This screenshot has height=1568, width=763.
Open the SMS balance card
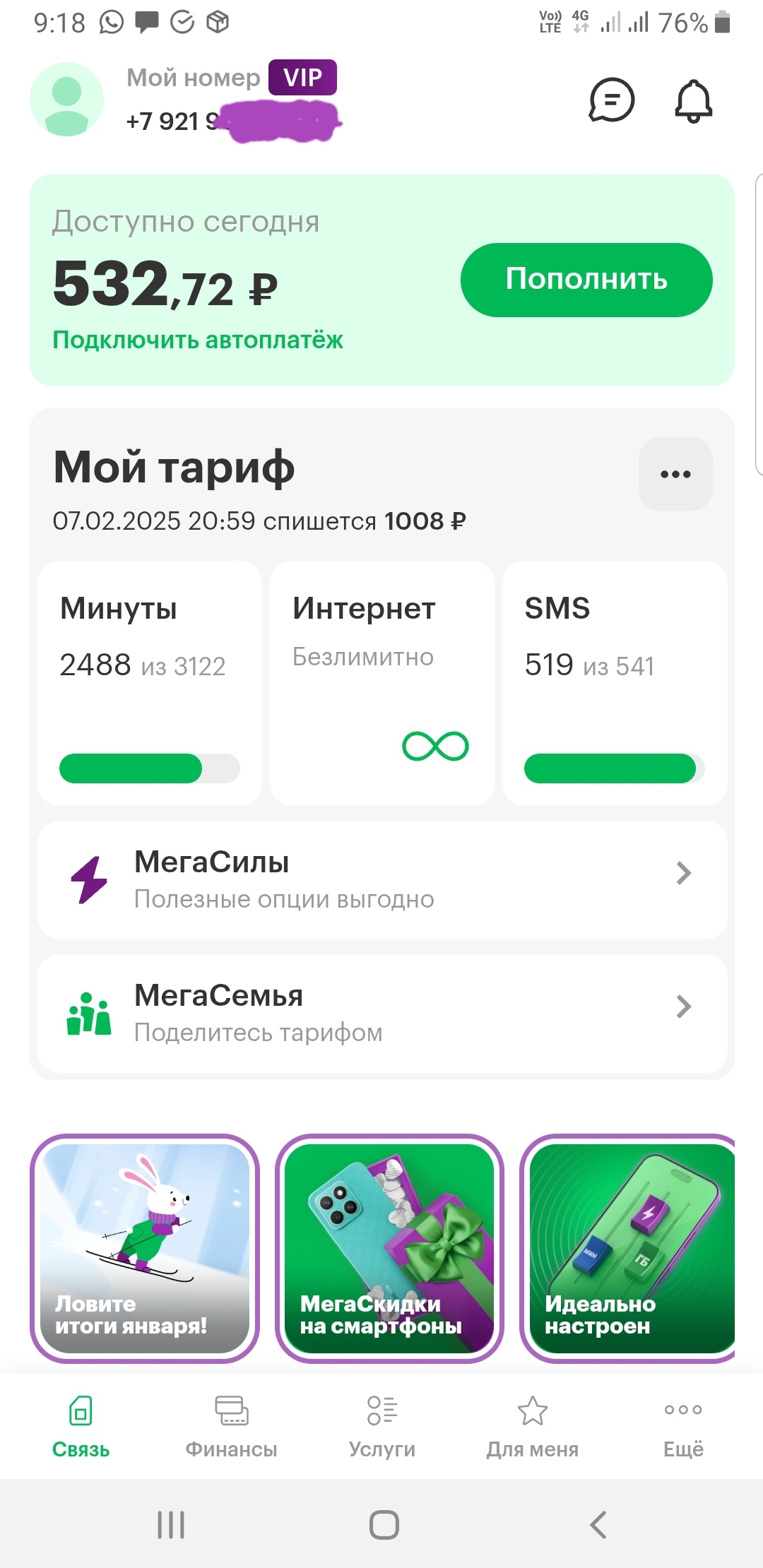(614, 683)
